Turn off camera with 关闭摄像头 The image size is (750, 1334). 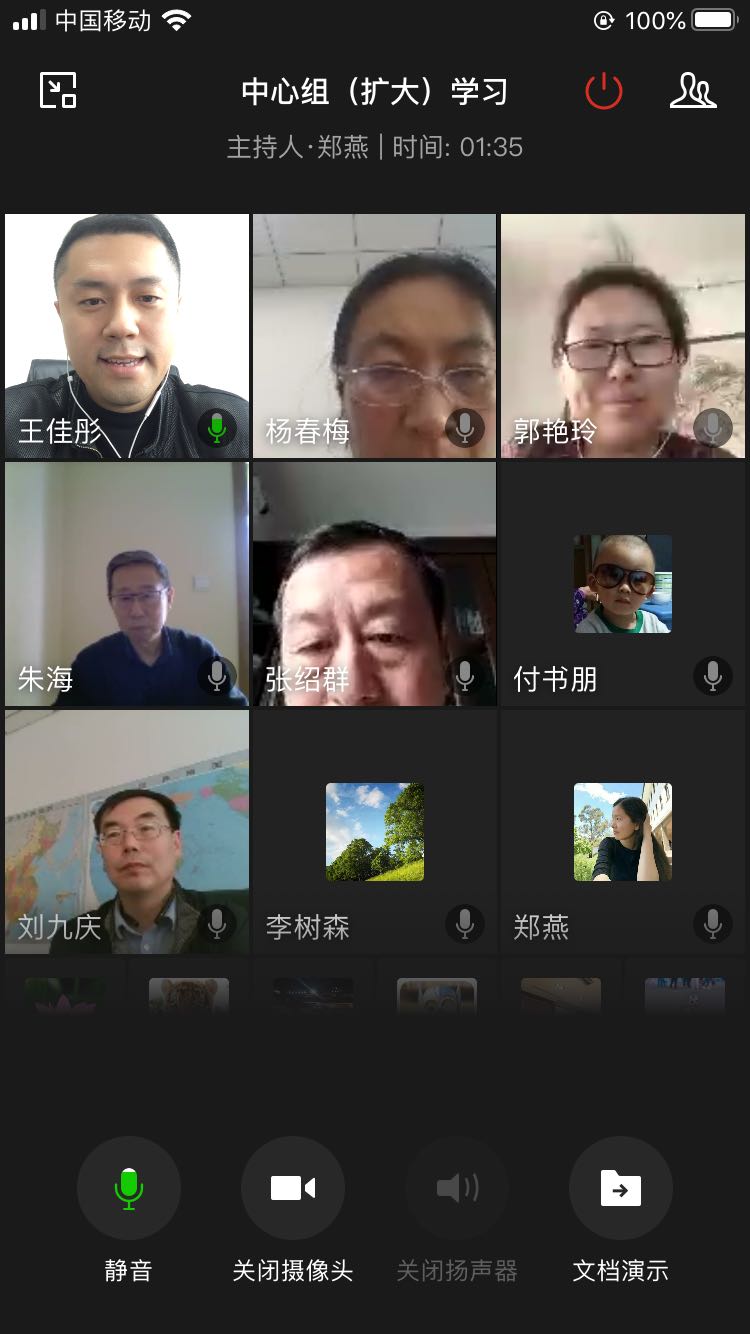pyautogui.click(x=293, y=1188)
